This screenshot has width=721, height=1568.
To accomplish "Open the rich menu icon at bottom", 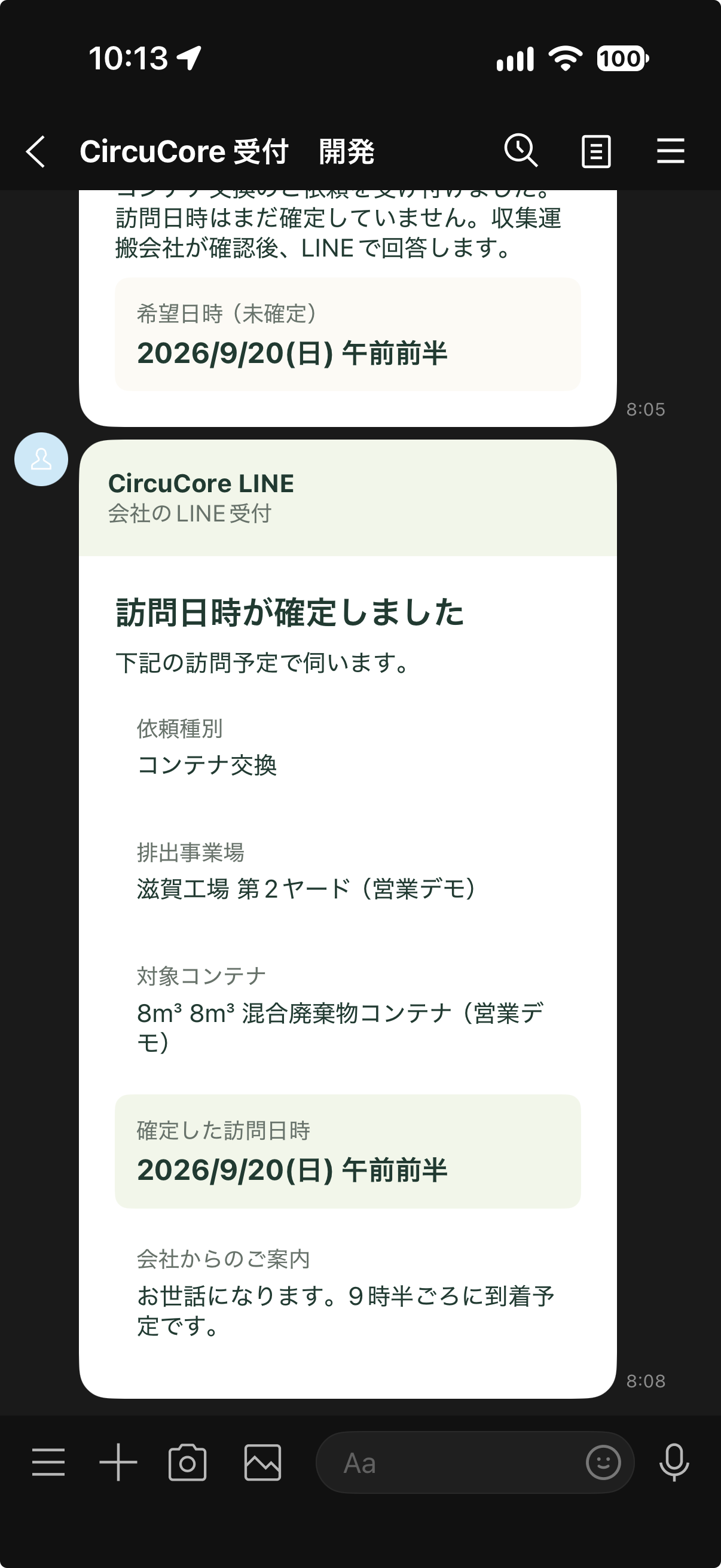I will pyautogui.click(x=48, y=1462).
